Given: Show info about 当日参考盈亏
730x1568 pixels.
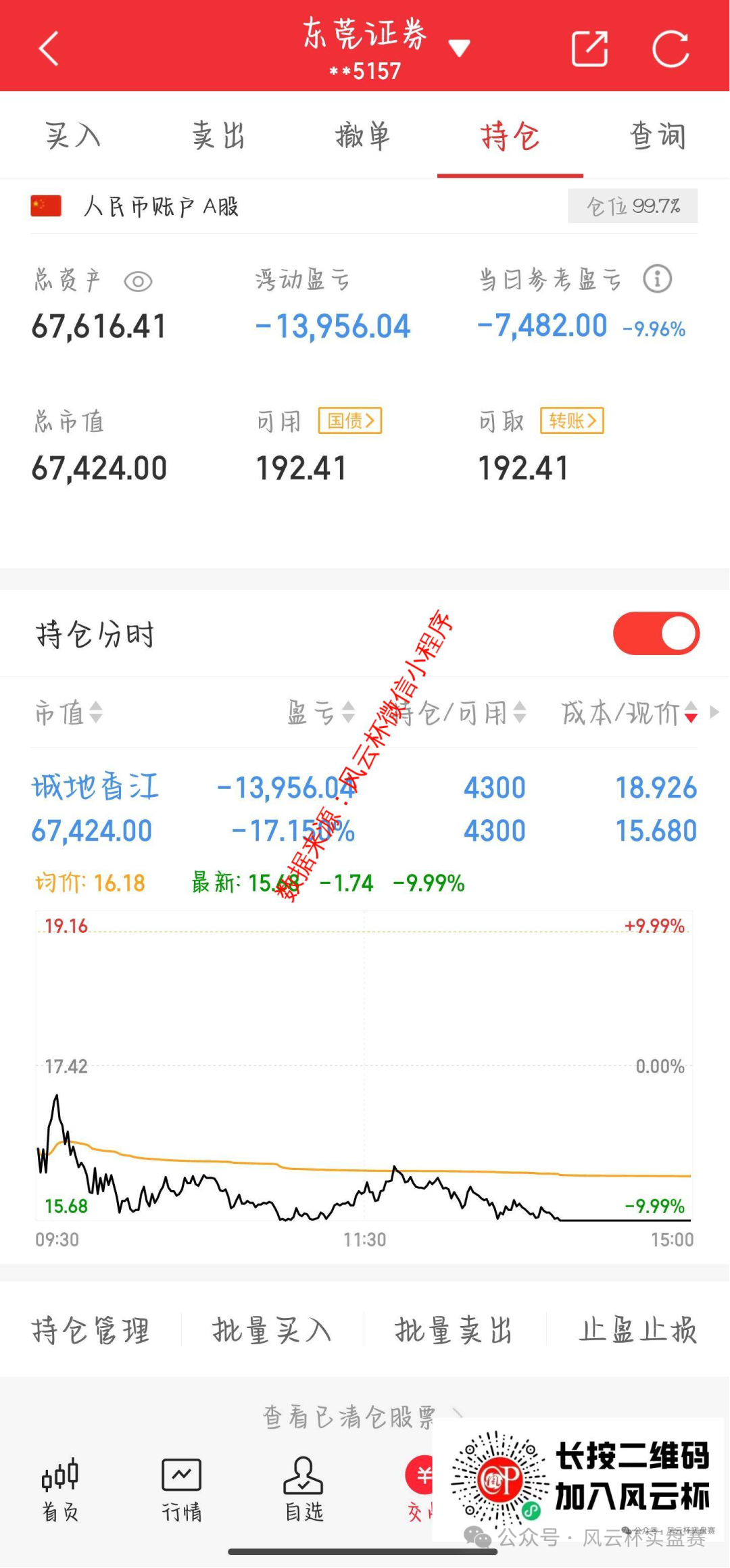Looking at the screenshot, I should 657,278.
